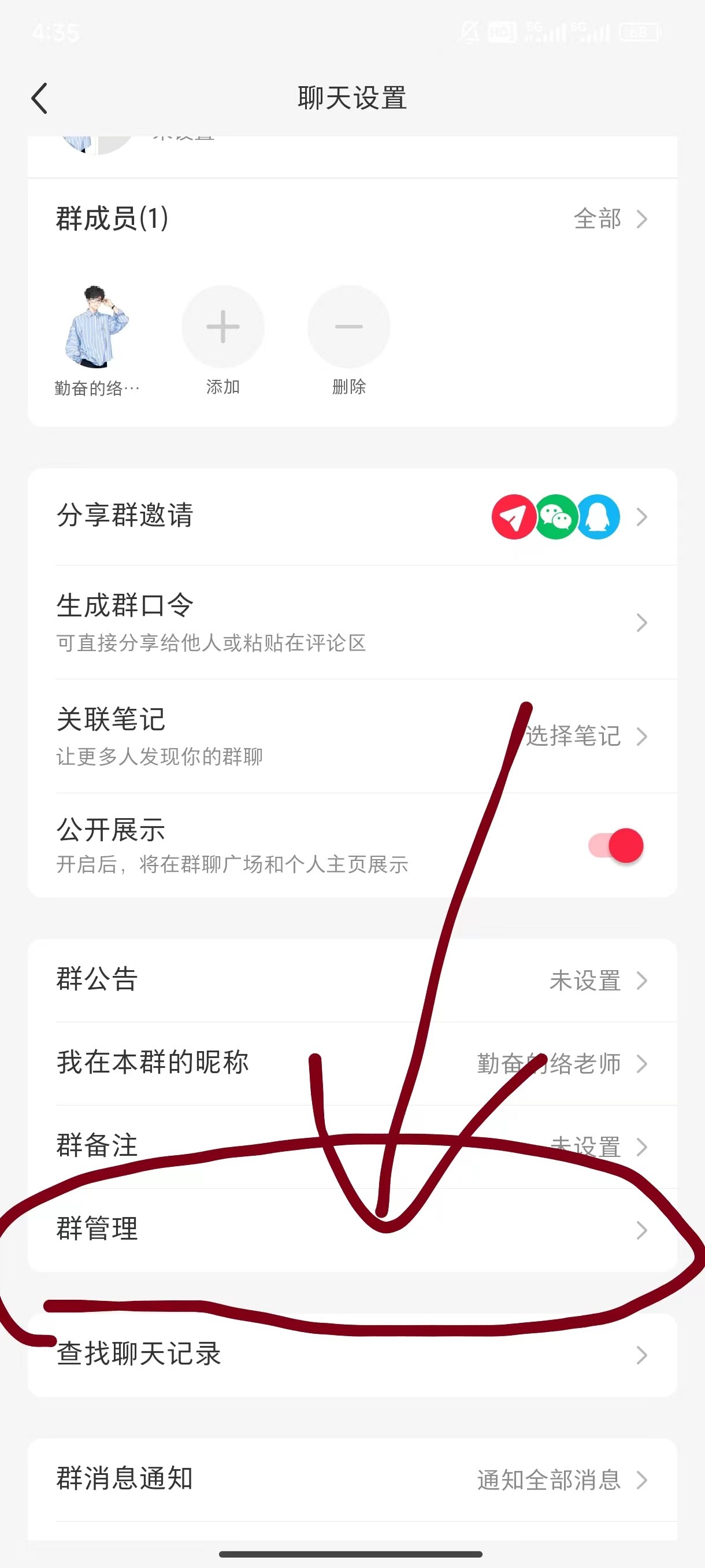Viewport: 705px width, 1568px height.
Task: Open the Telegram share icon
Action: [x=513, y=518]
